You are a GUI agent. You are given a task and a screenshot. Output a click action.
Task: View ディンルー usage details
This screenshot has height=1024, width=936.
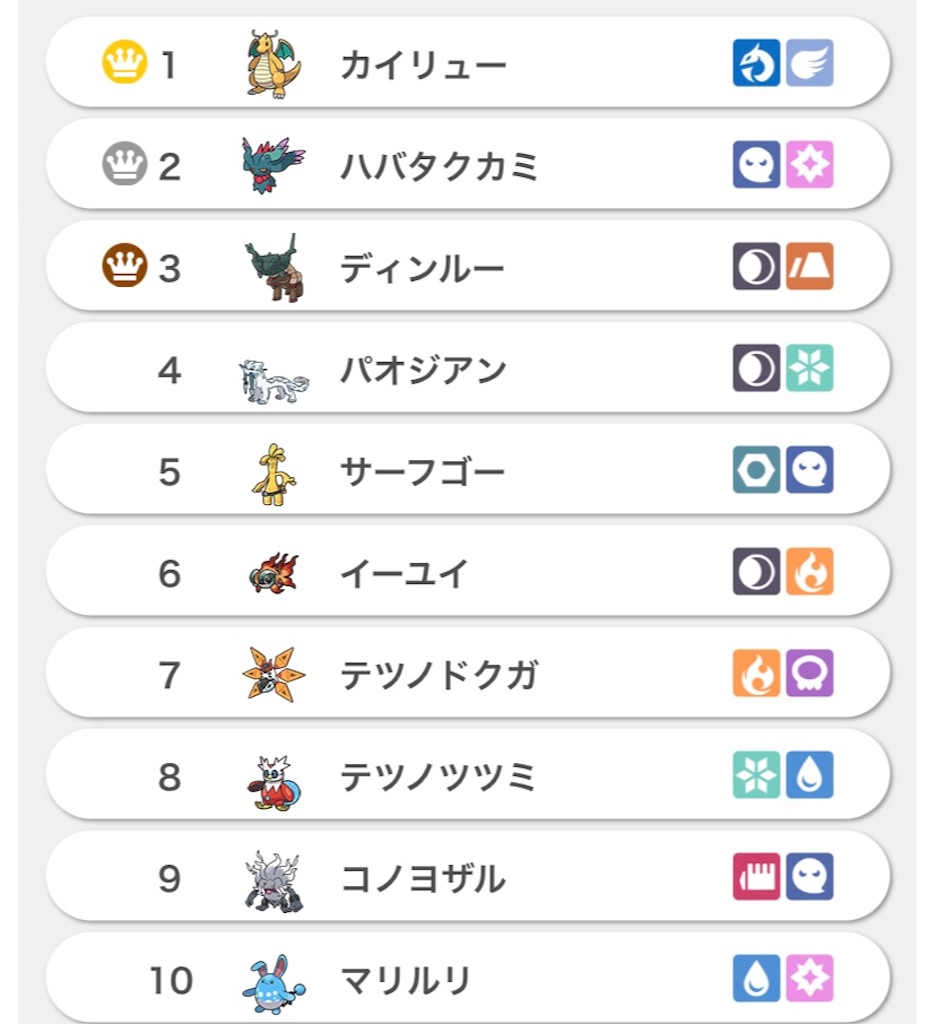point(467,268)
